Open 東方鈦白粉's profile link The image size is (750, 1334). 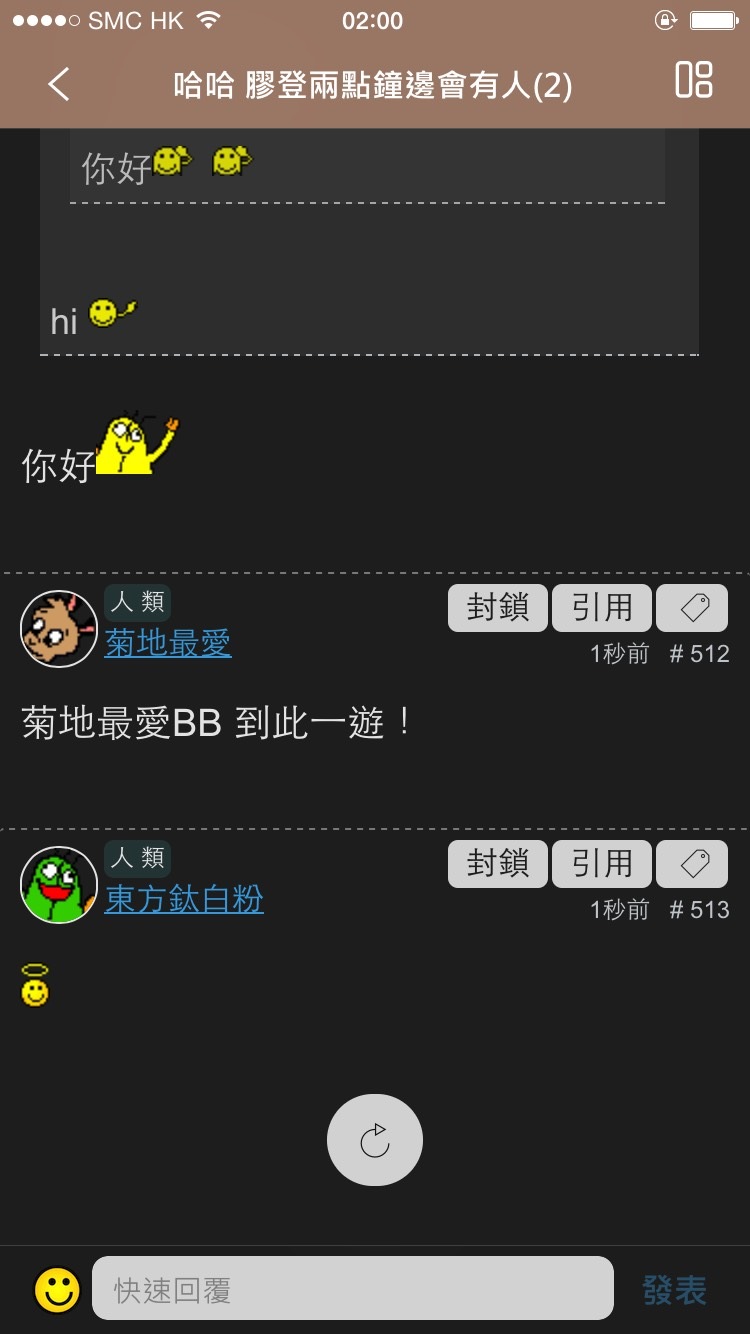point(184,899)
